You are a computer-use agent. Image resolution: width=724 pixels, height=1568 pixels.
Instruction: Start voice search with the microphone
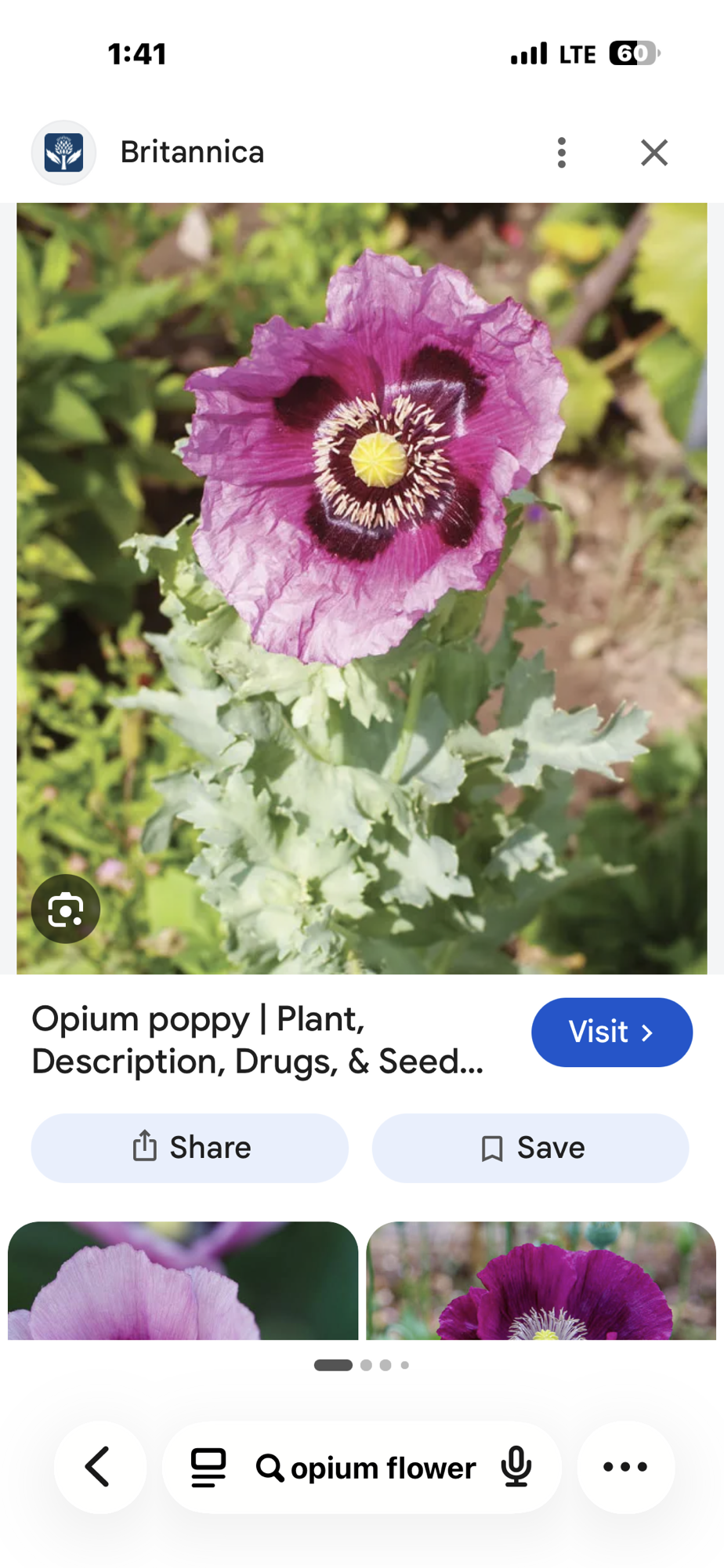pos(516,1467)
